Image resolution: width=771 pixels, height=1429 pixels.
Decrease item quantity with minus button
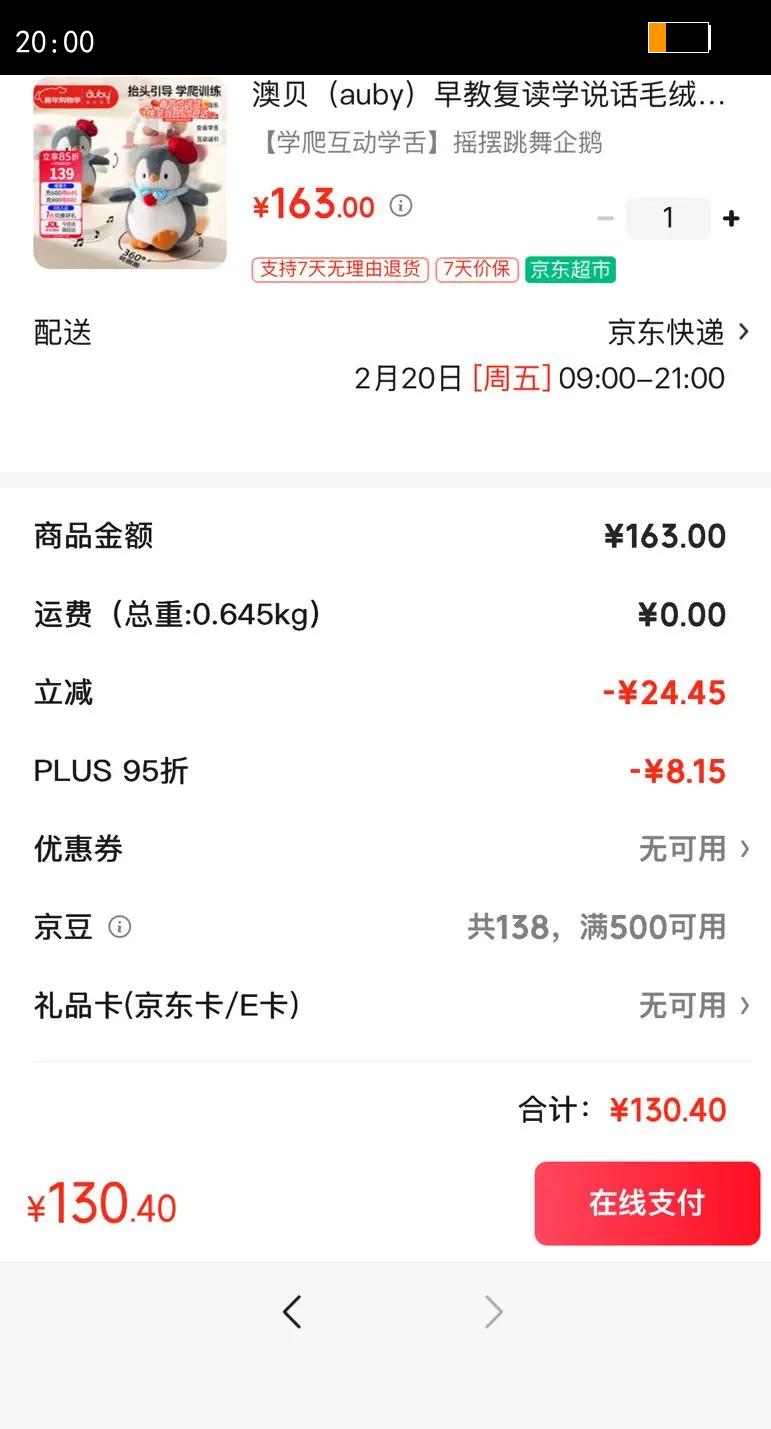point(605,218)
